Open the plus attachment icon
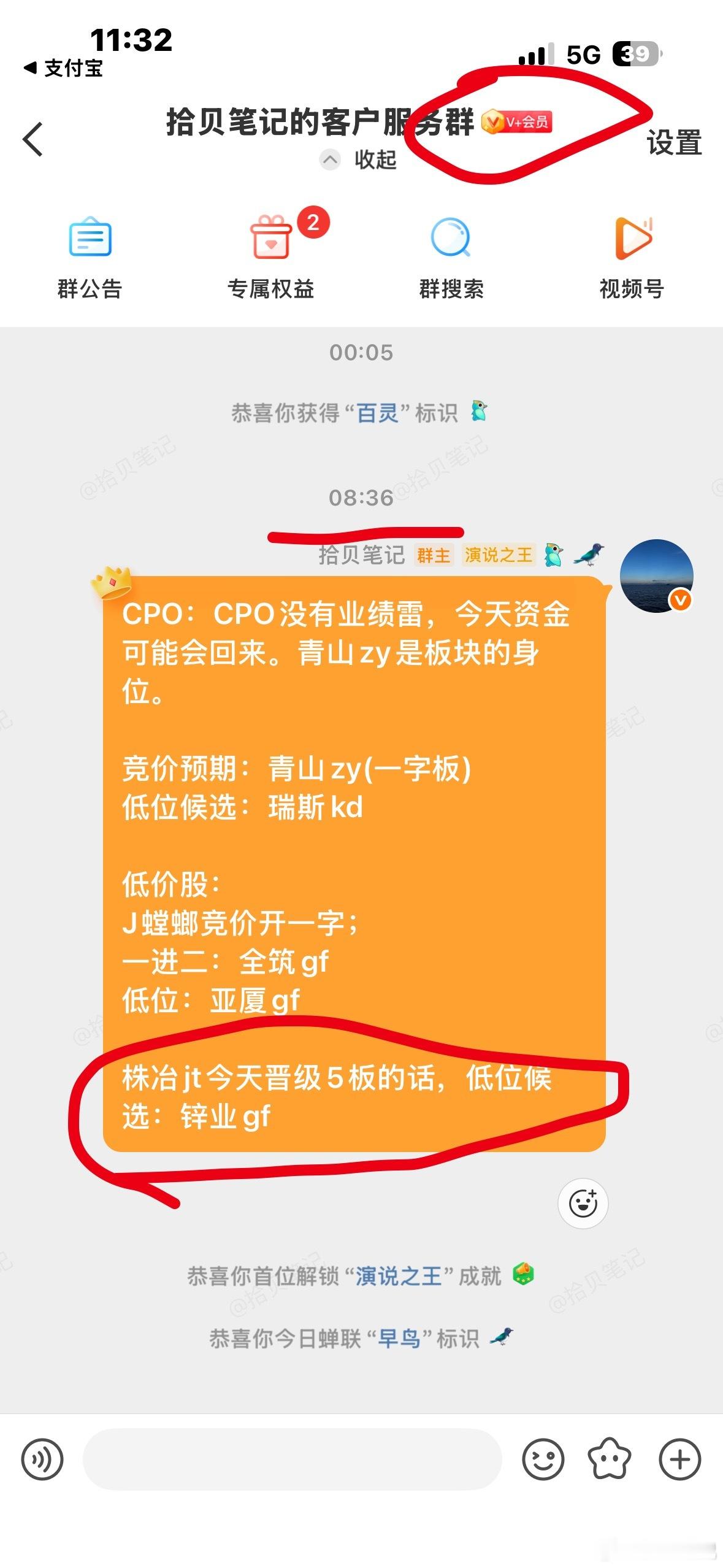Screen dimensions: 723x1568 point(678,1459)
